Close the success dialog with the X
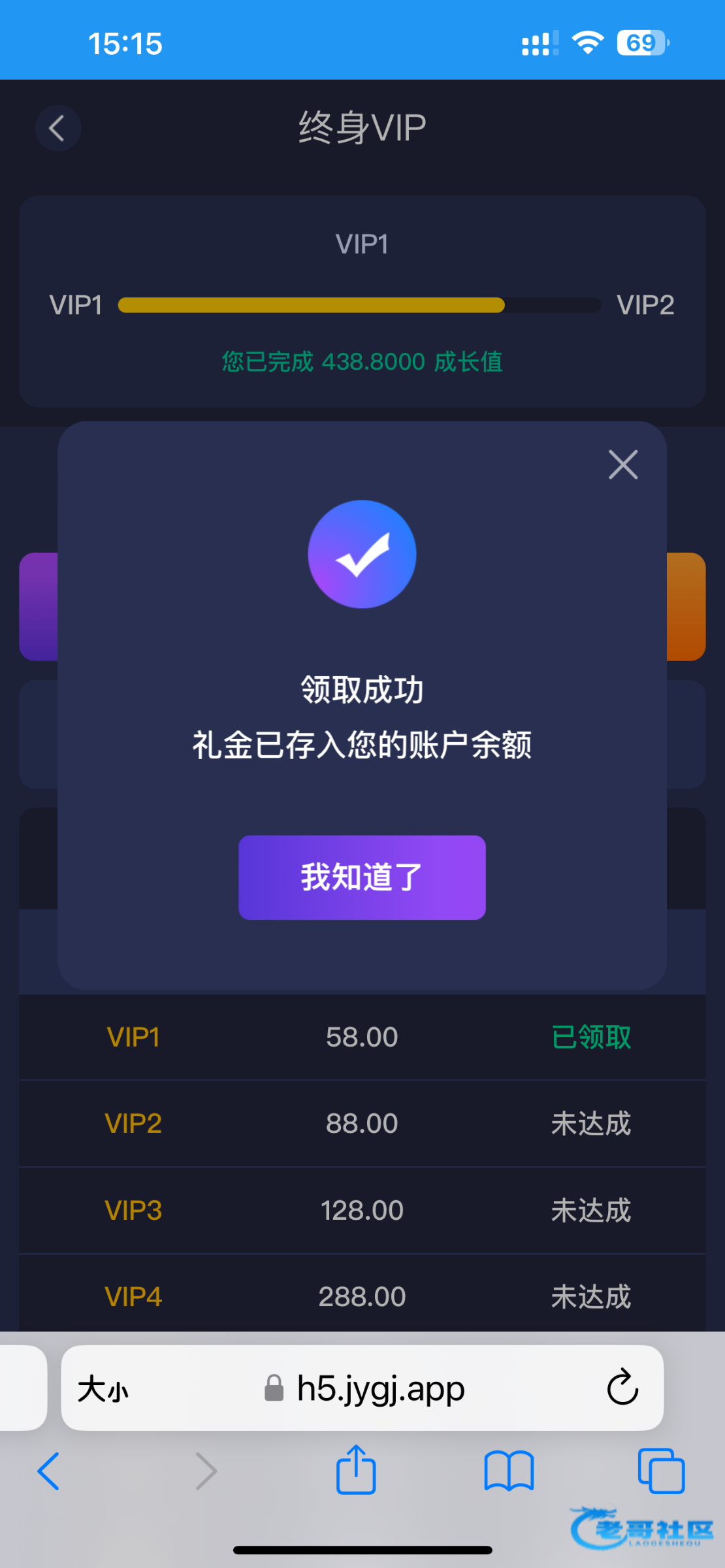The image size is (725, 1568). [623, 465]
